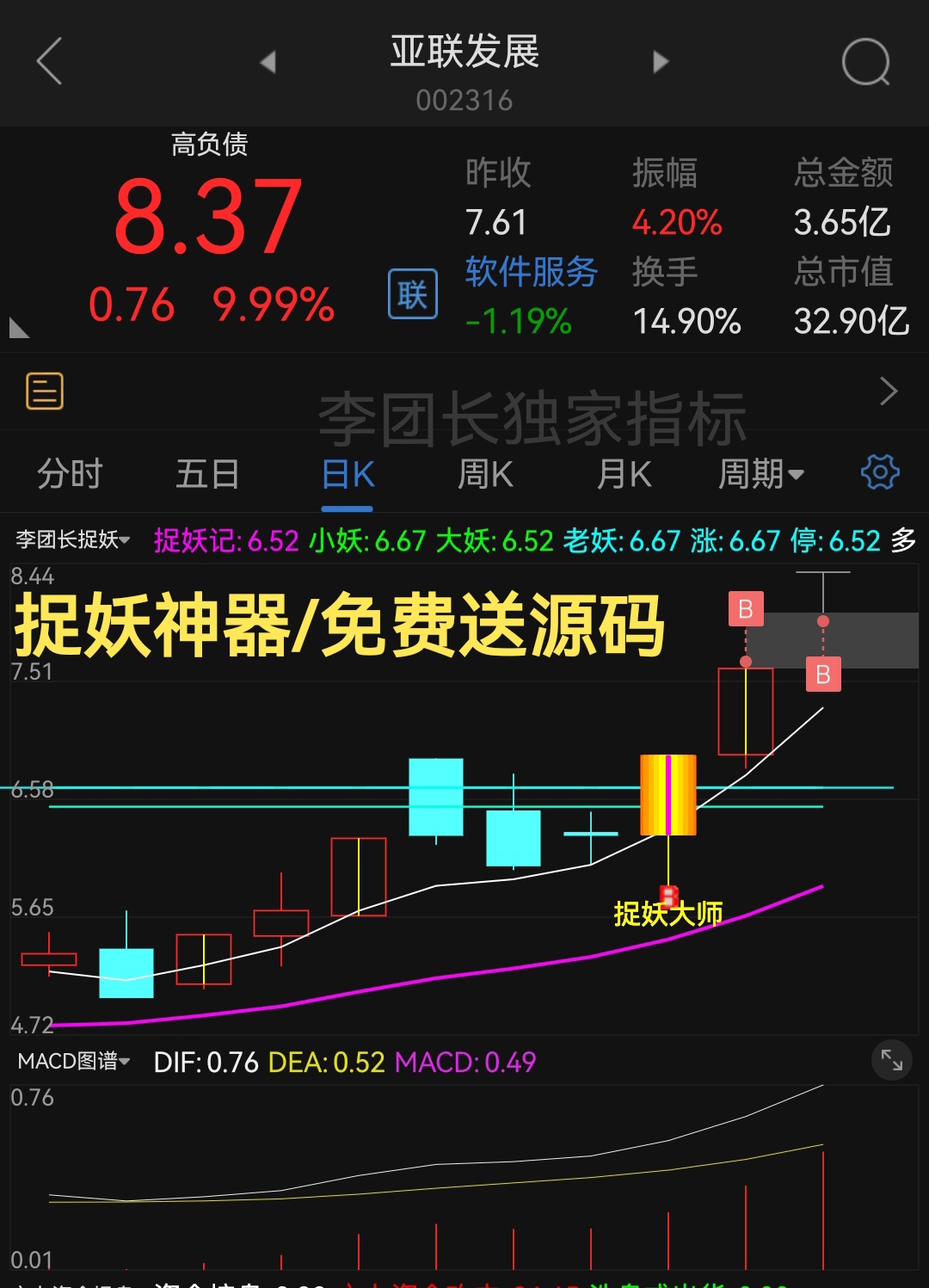
Task: Open the stock search
Action: click(x=864, y=62)
